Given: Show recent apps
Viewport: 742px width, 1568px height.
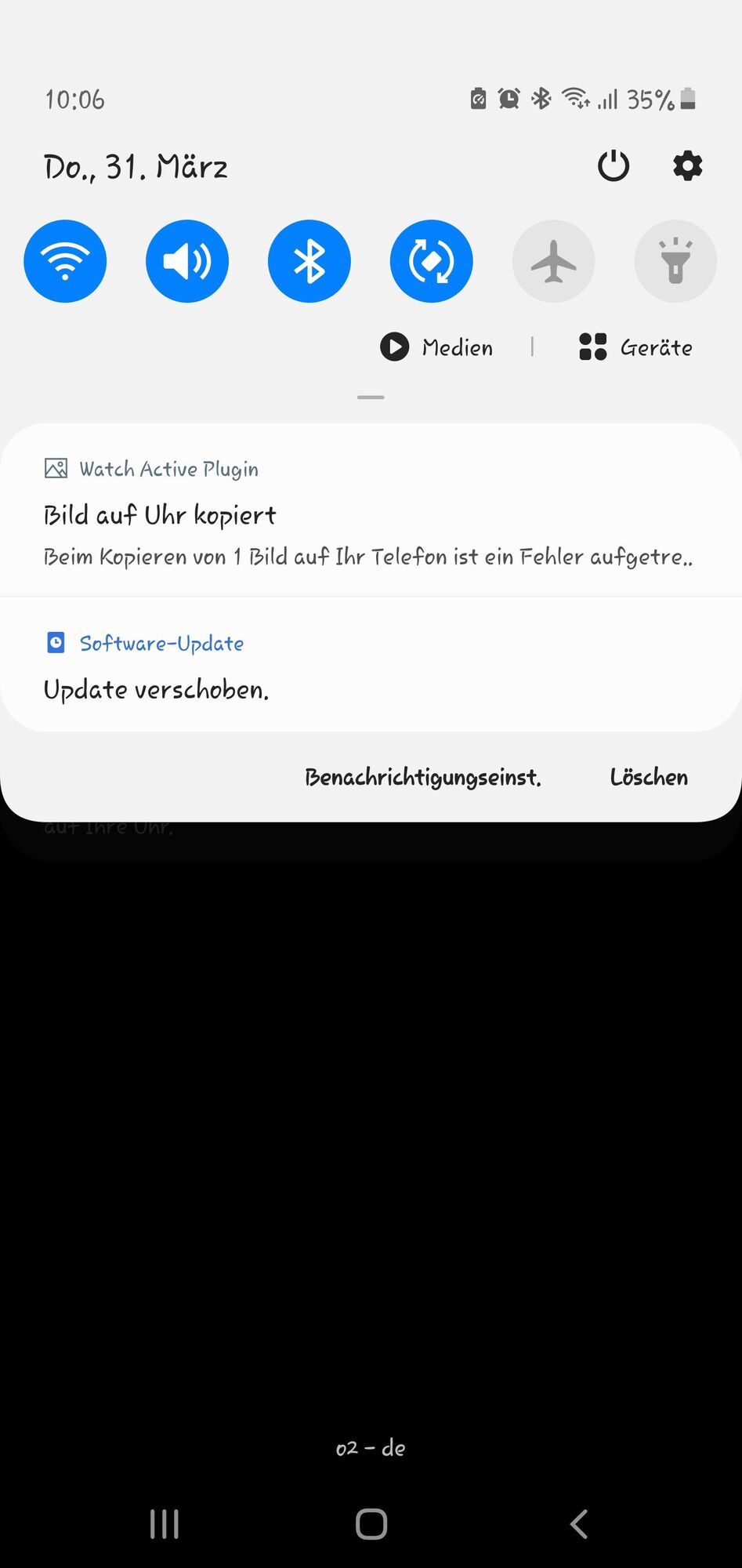Looking at the screenshot, I should click(165, 1524).
